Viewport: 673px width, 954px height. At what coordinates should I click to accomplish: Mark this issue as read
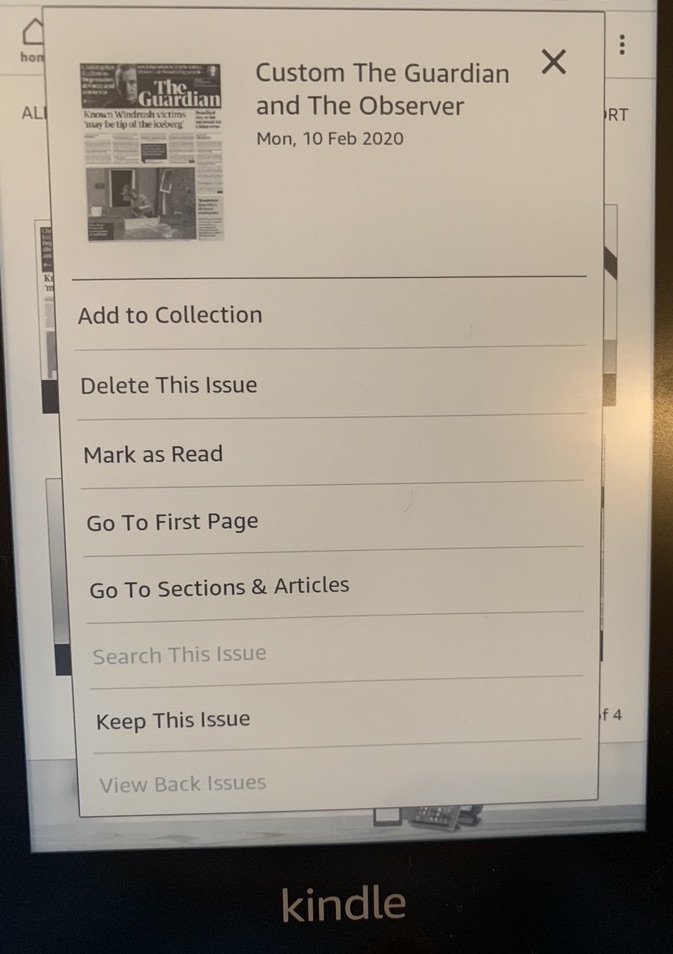click(x=153, y=455)
